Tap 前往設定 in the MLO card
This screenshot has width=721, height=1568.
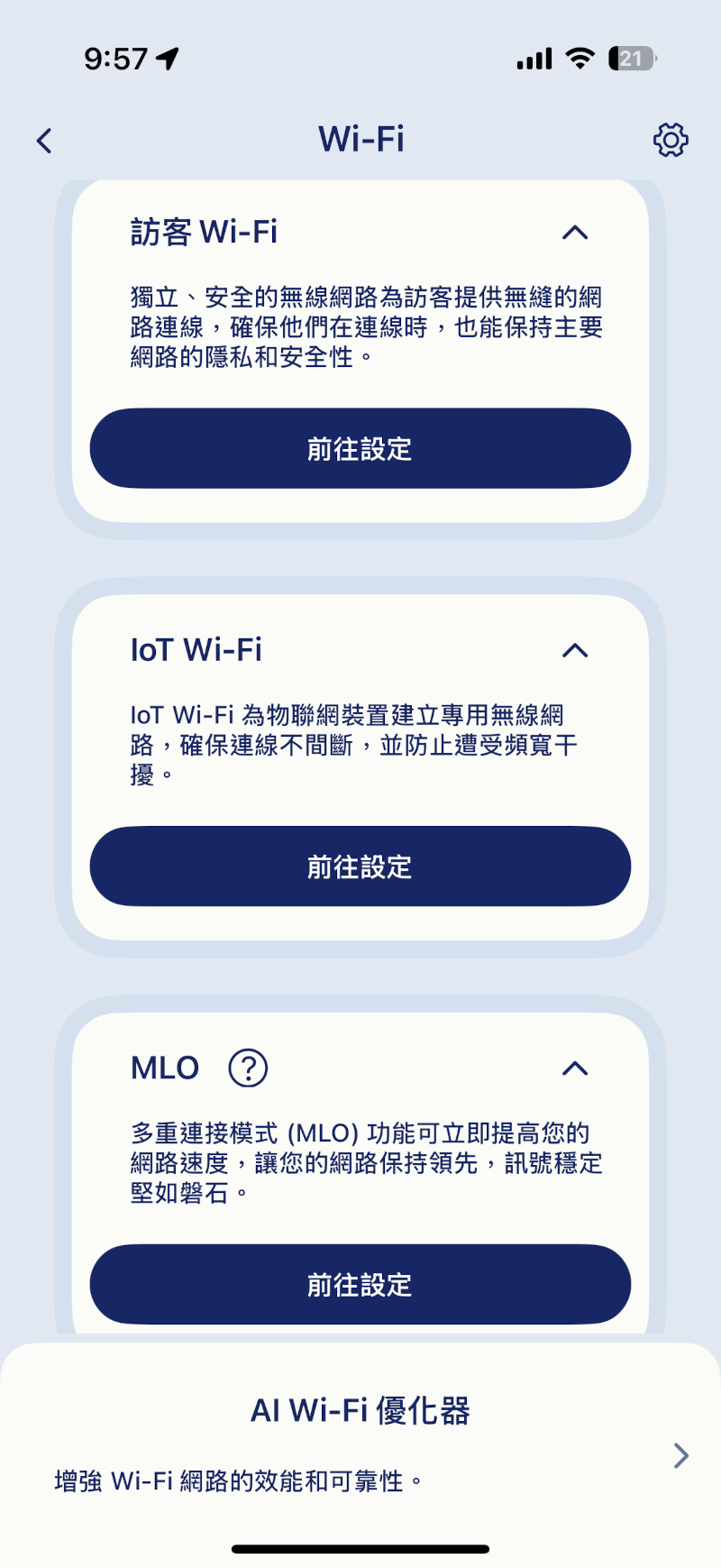click(x=360, y=1285)
